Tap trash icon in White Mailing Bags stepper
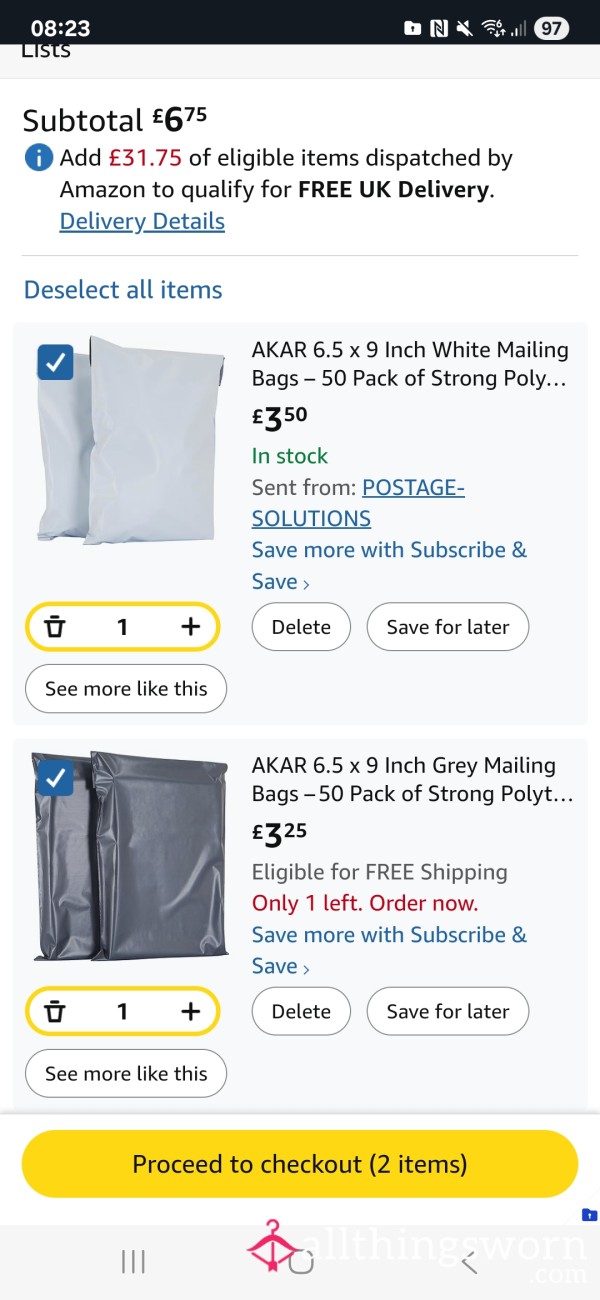The width and height of the screenshot is (600, 1300). 55,627
